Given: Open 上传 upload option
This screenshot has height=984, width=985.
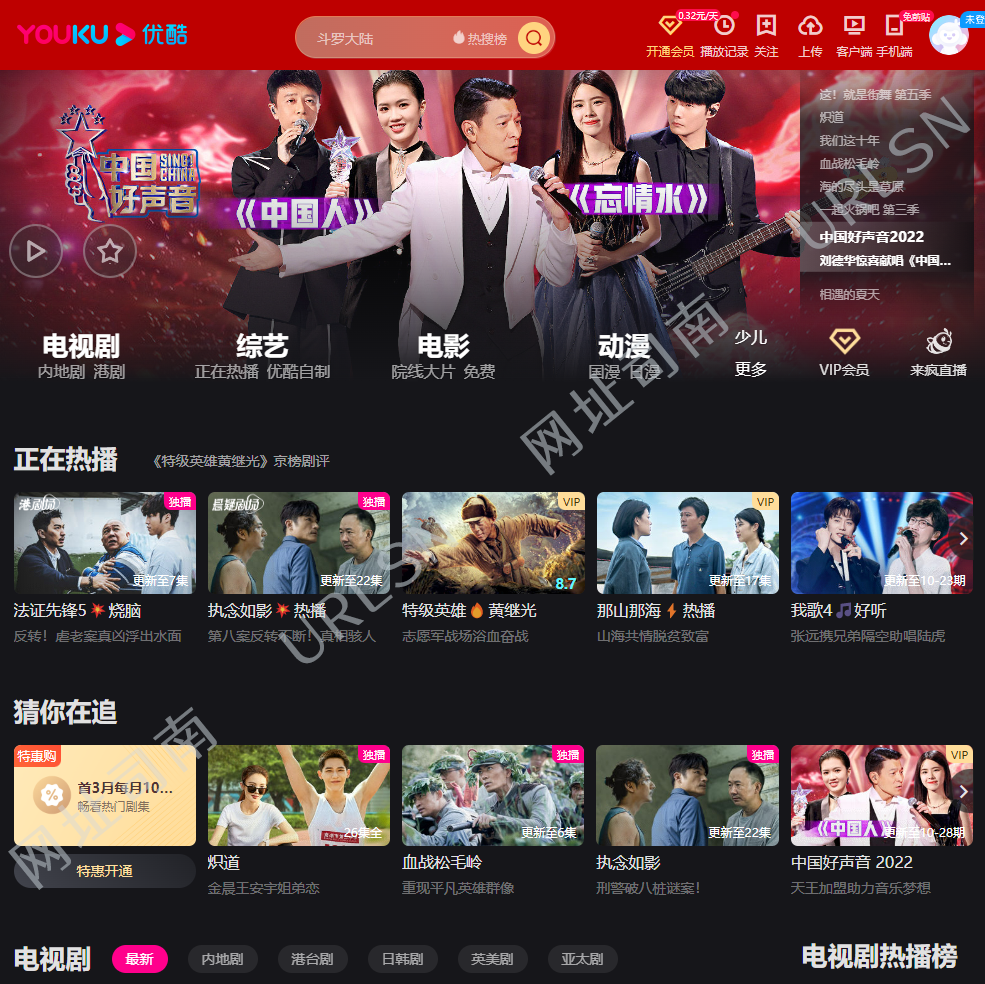Looking at the screenshot, I should pyautogui.click(x=810, y=36).
